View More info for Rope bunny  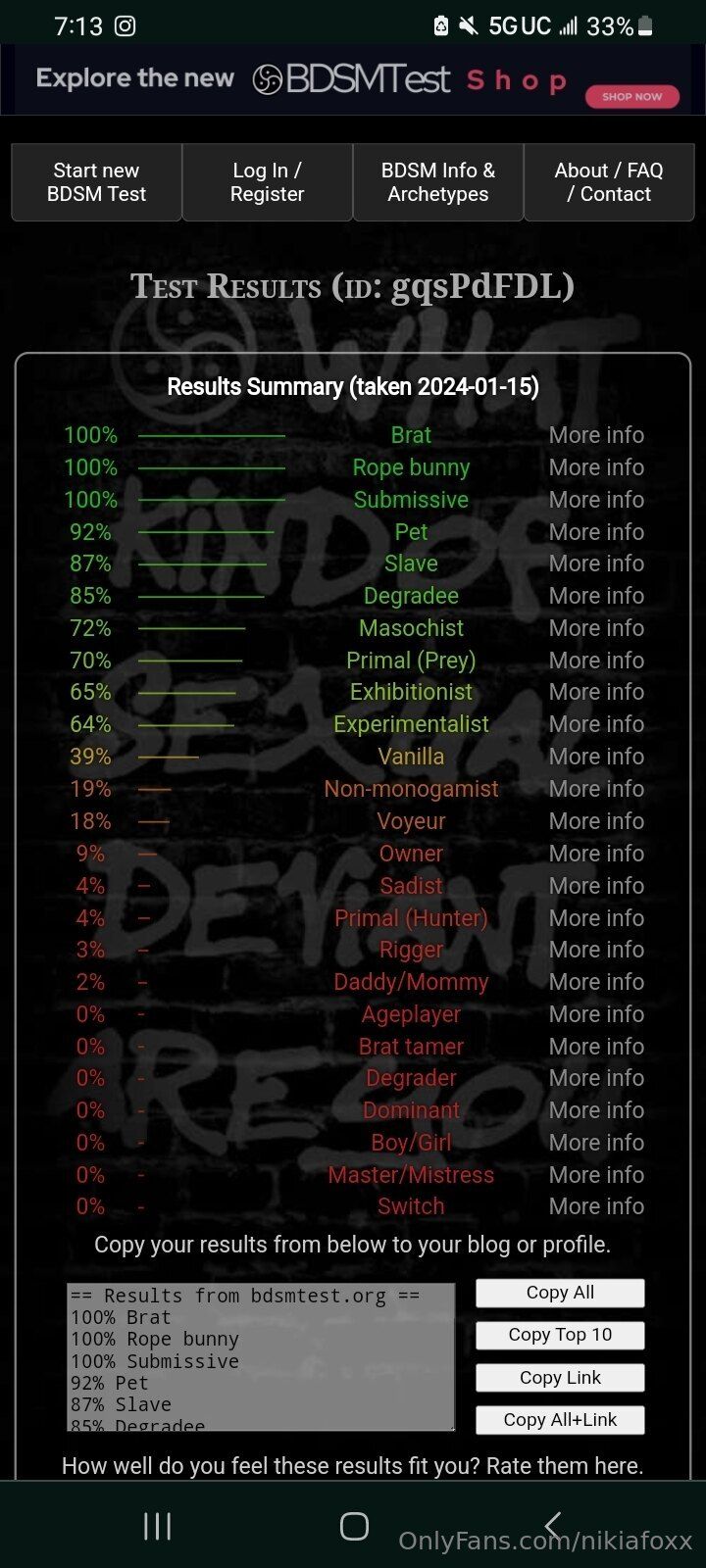coord(596,467)
